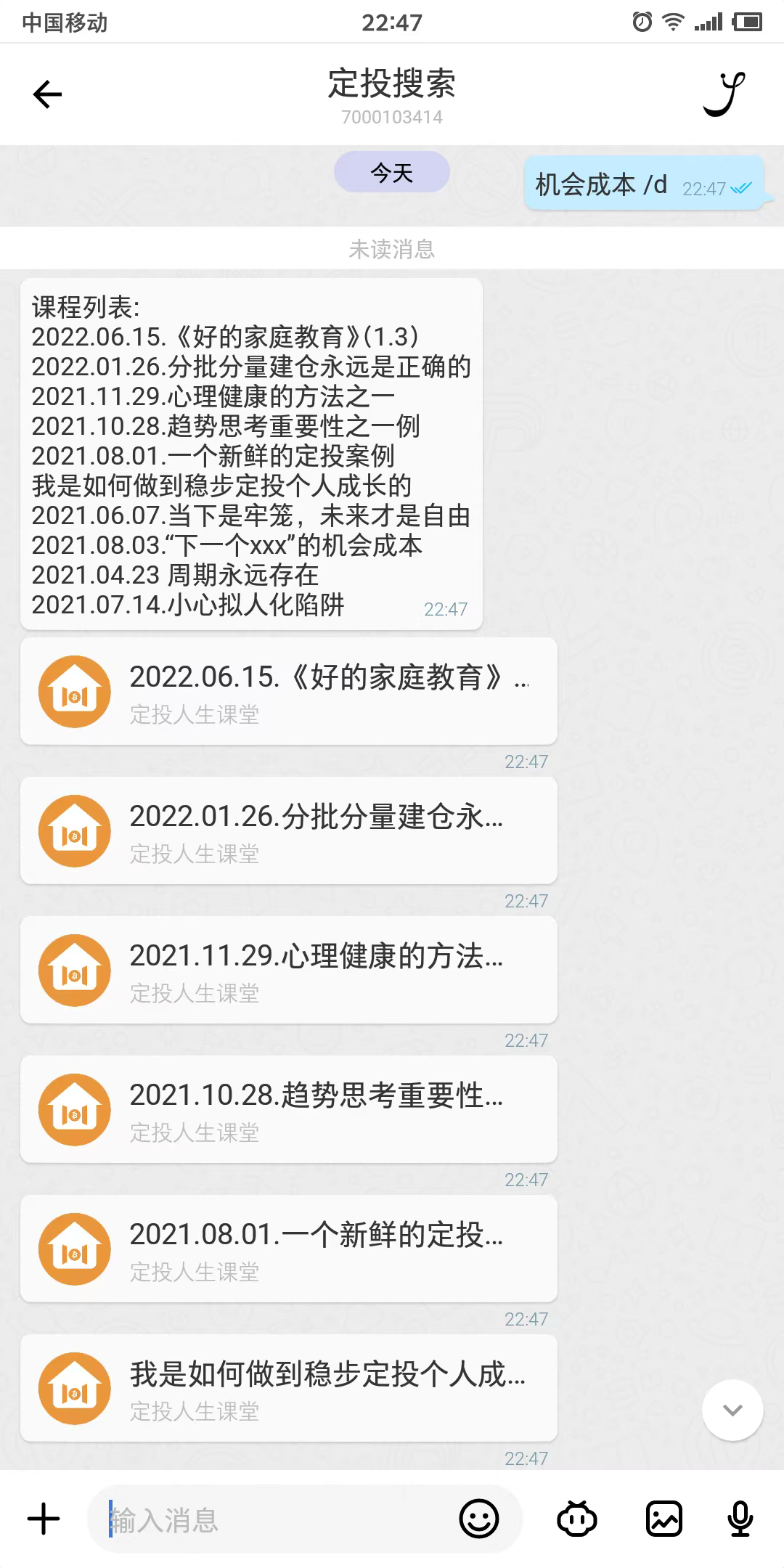Jump to the latest messages
The image size is (784, 1568).
pyautogui.click(x=732, y=1410)
